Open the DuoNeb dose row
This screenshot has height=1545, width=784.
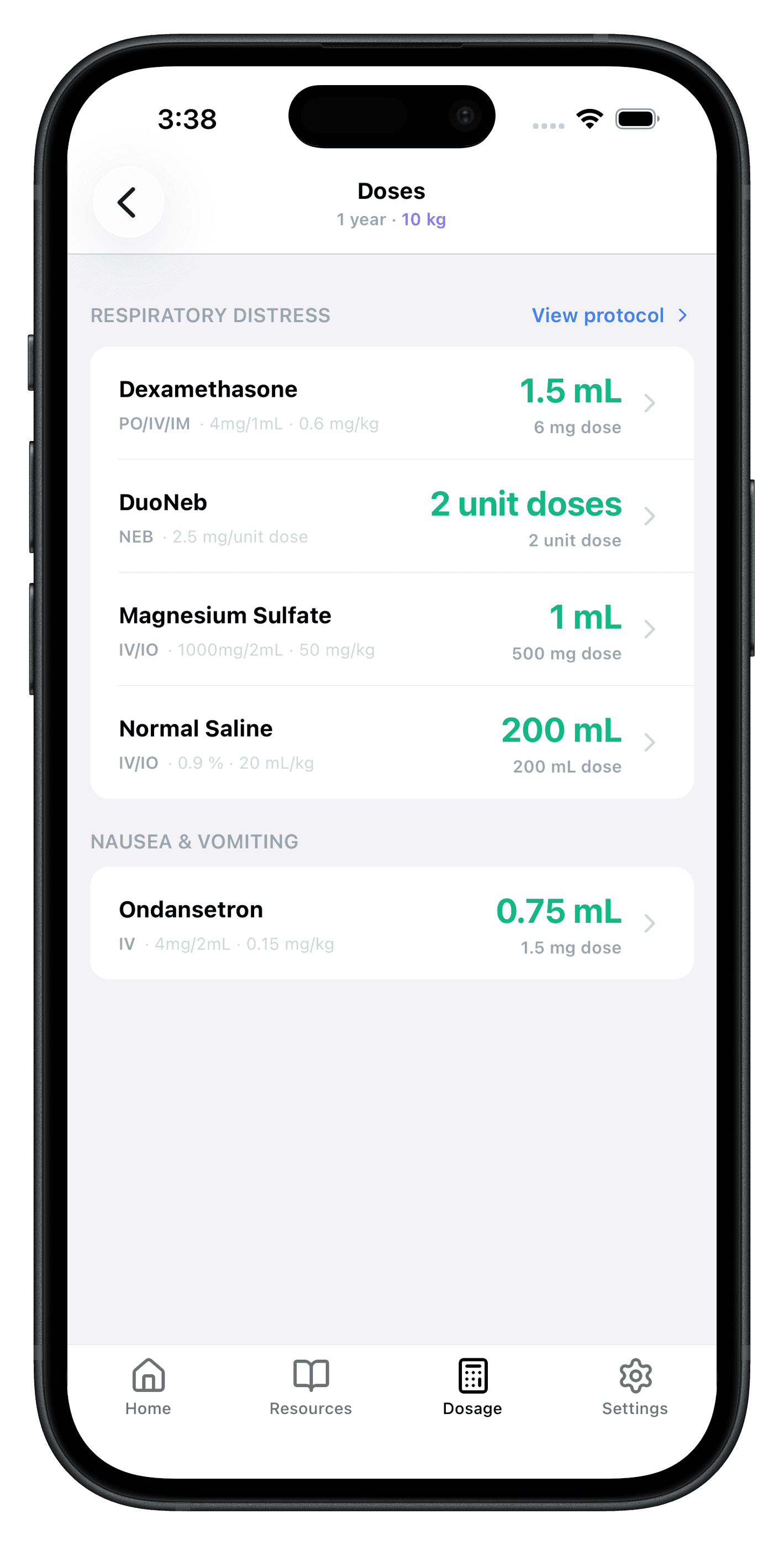392,517
